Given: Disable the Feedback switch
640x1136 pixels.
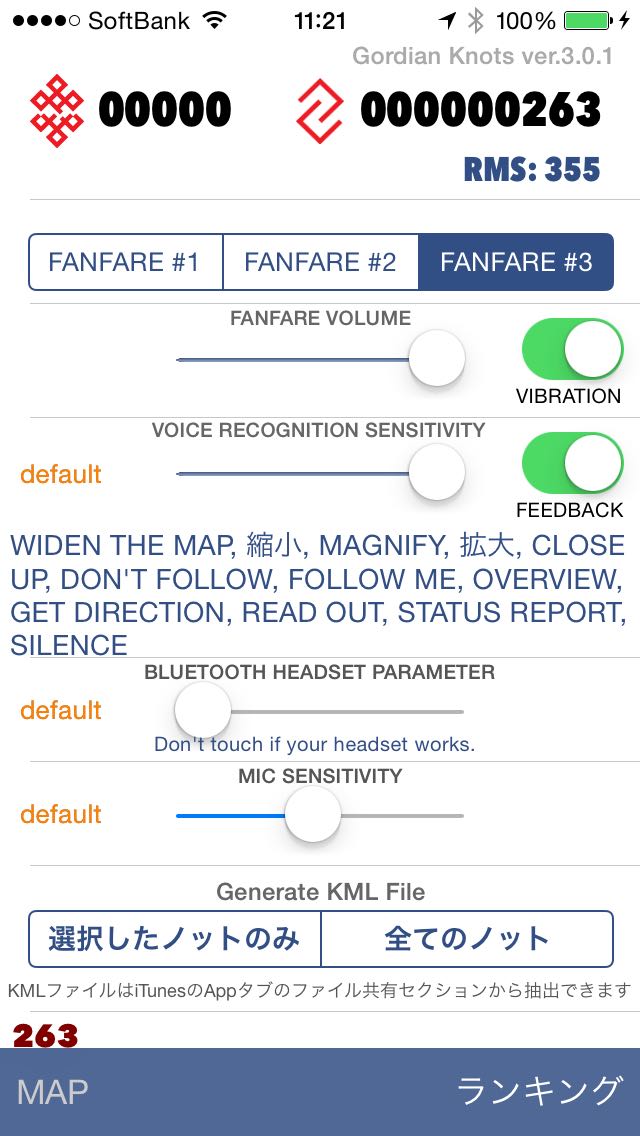Looking at the screenshot, I should 573,464.
